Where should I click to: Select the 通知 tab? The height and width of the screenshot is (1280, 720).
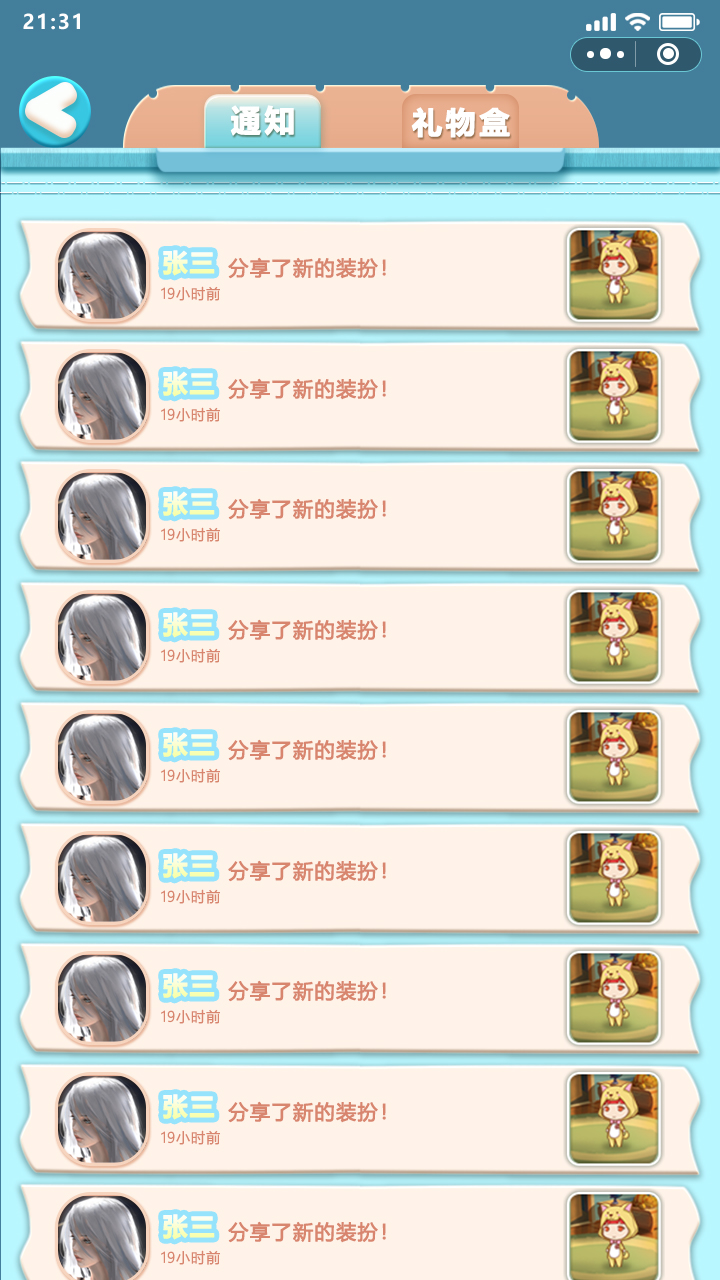coord(264,122)
